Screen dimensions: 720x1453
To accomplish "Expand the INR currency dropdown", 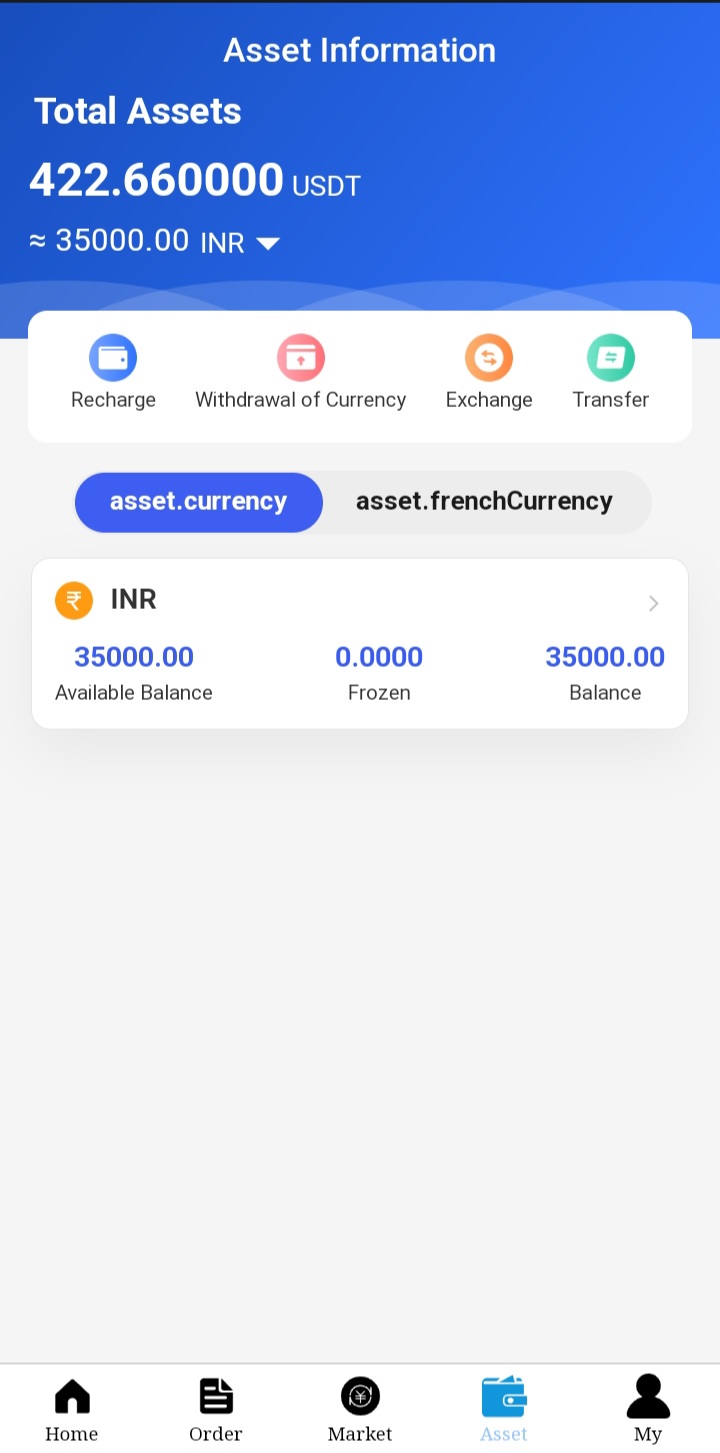I will [268, 243].
